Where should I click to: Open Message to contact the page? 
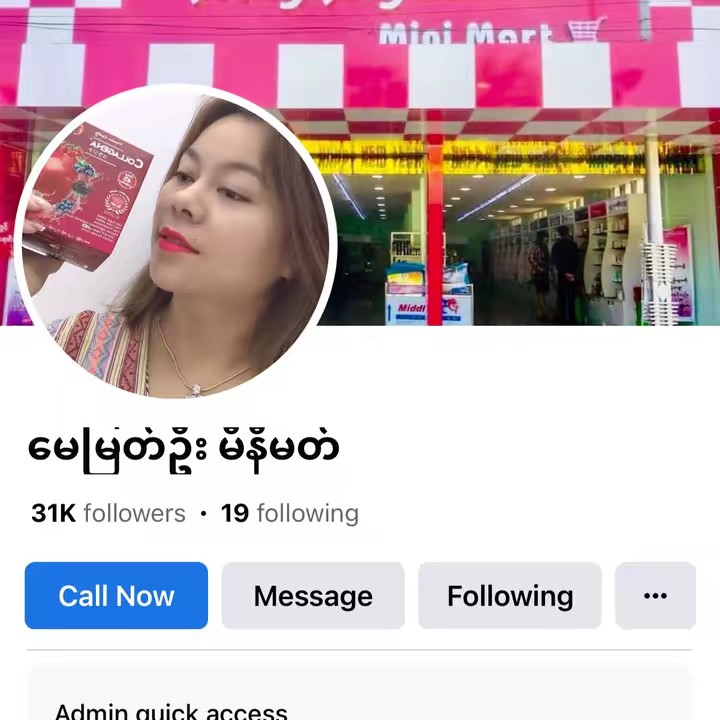point(313,596)
